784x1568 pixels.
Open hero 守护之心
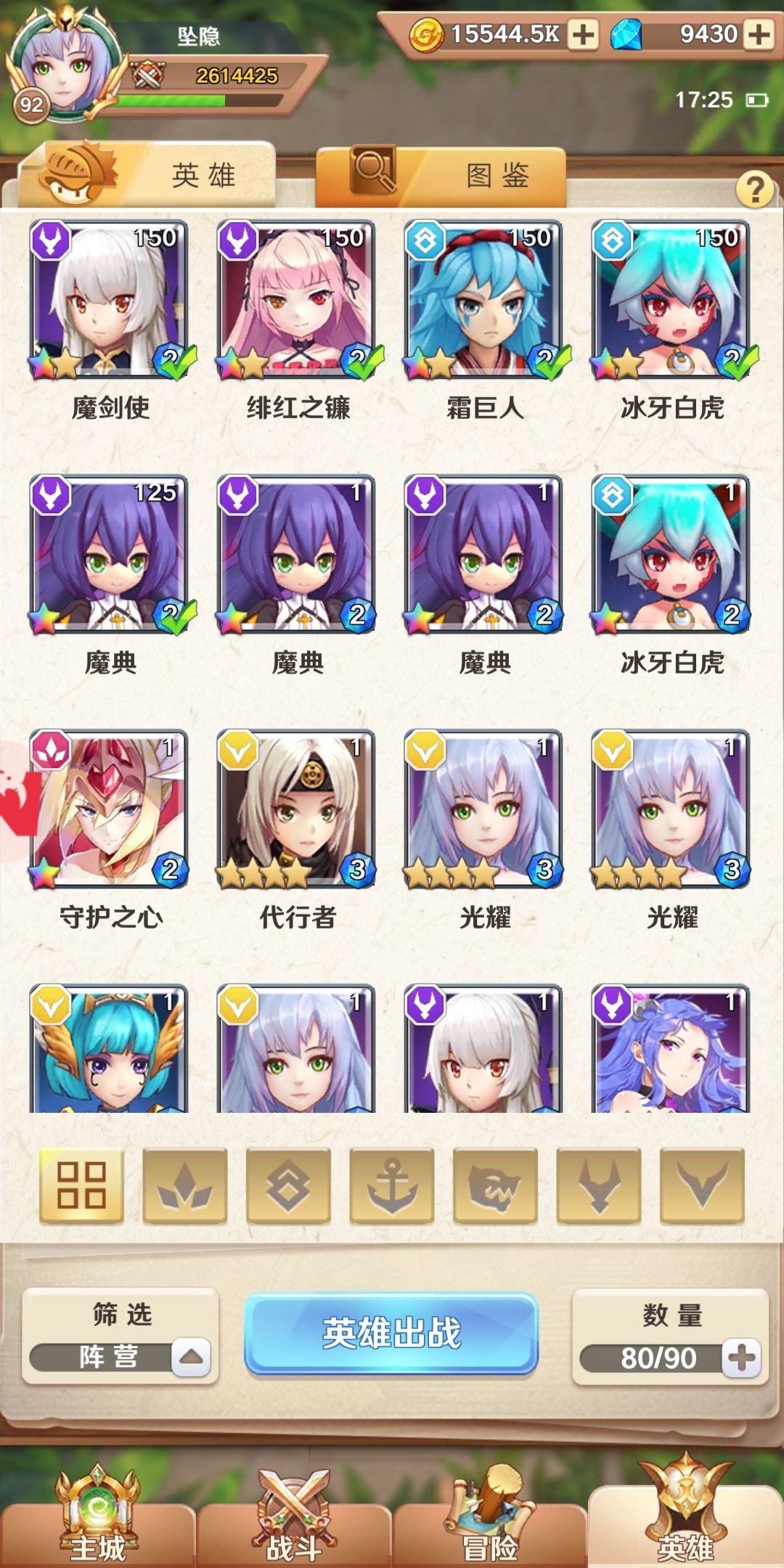[x=109, y=809]
